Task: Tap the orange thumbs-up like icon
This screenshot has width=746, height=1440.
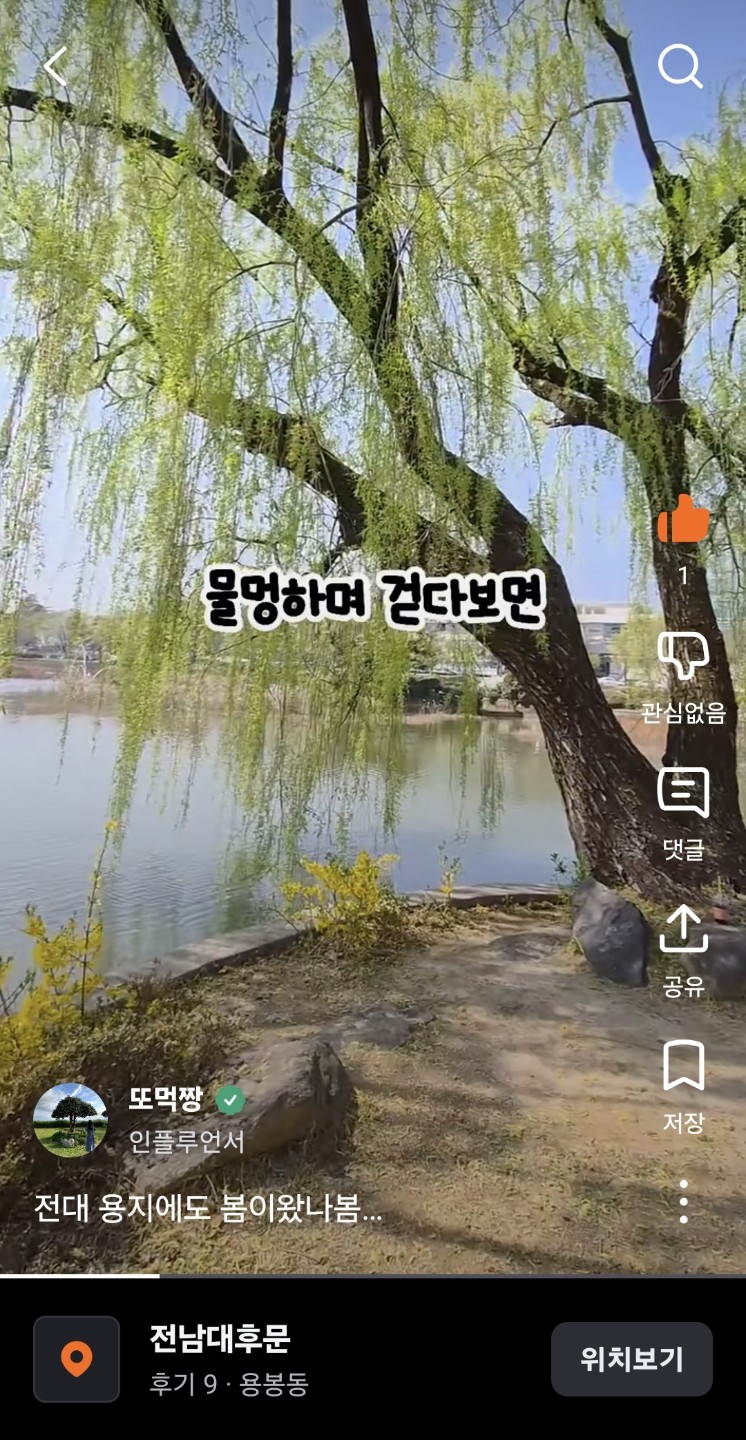Action: (x=683, y=520)
